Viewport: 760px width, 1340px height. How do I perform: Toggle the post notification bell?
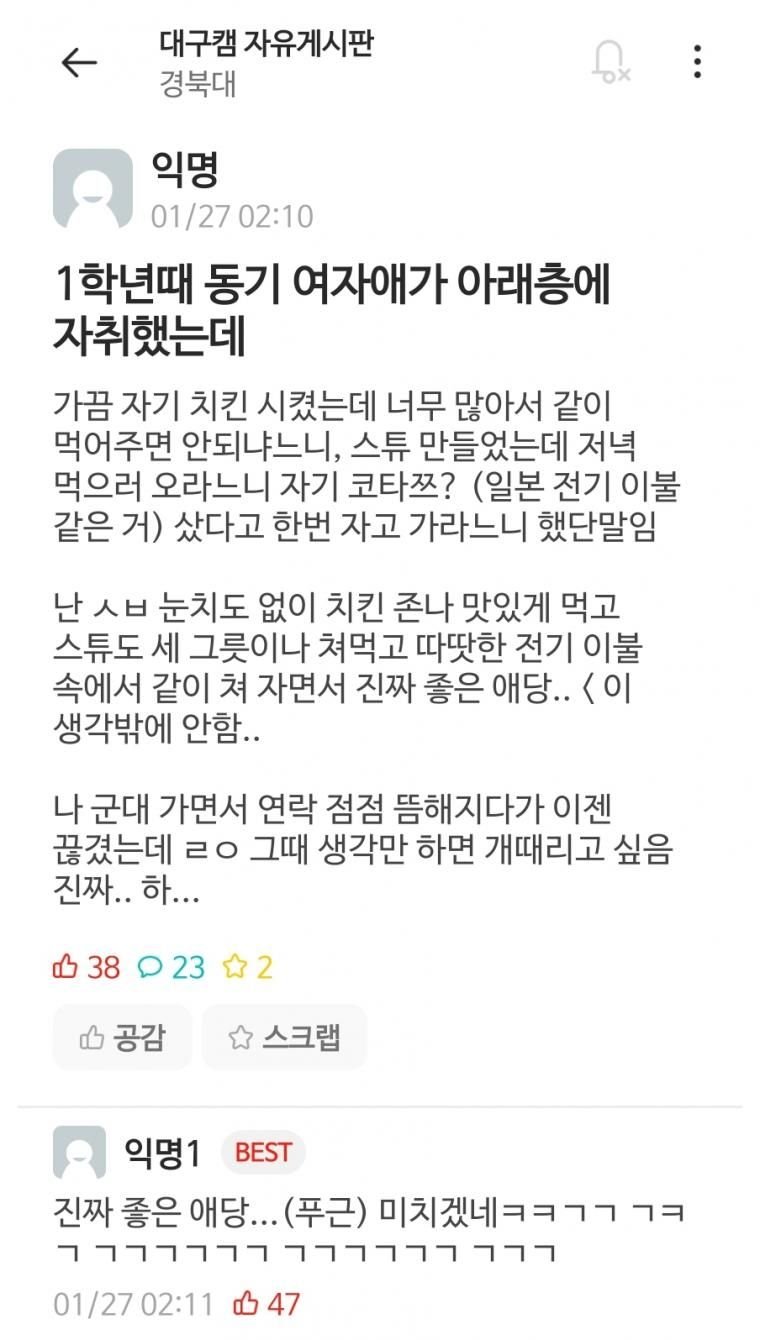point(608,61)
